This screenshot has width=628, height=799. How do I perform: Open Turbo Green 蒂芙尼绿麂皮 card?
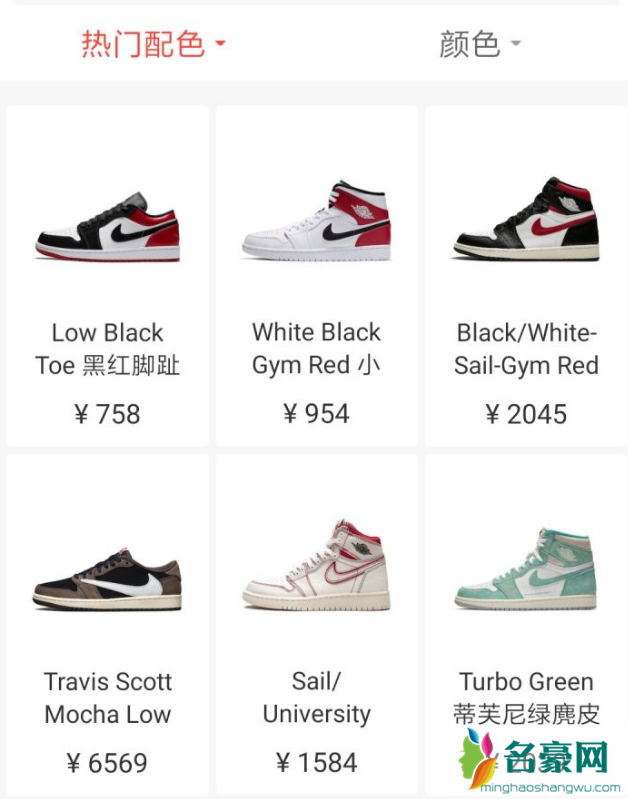pos(526,620)
